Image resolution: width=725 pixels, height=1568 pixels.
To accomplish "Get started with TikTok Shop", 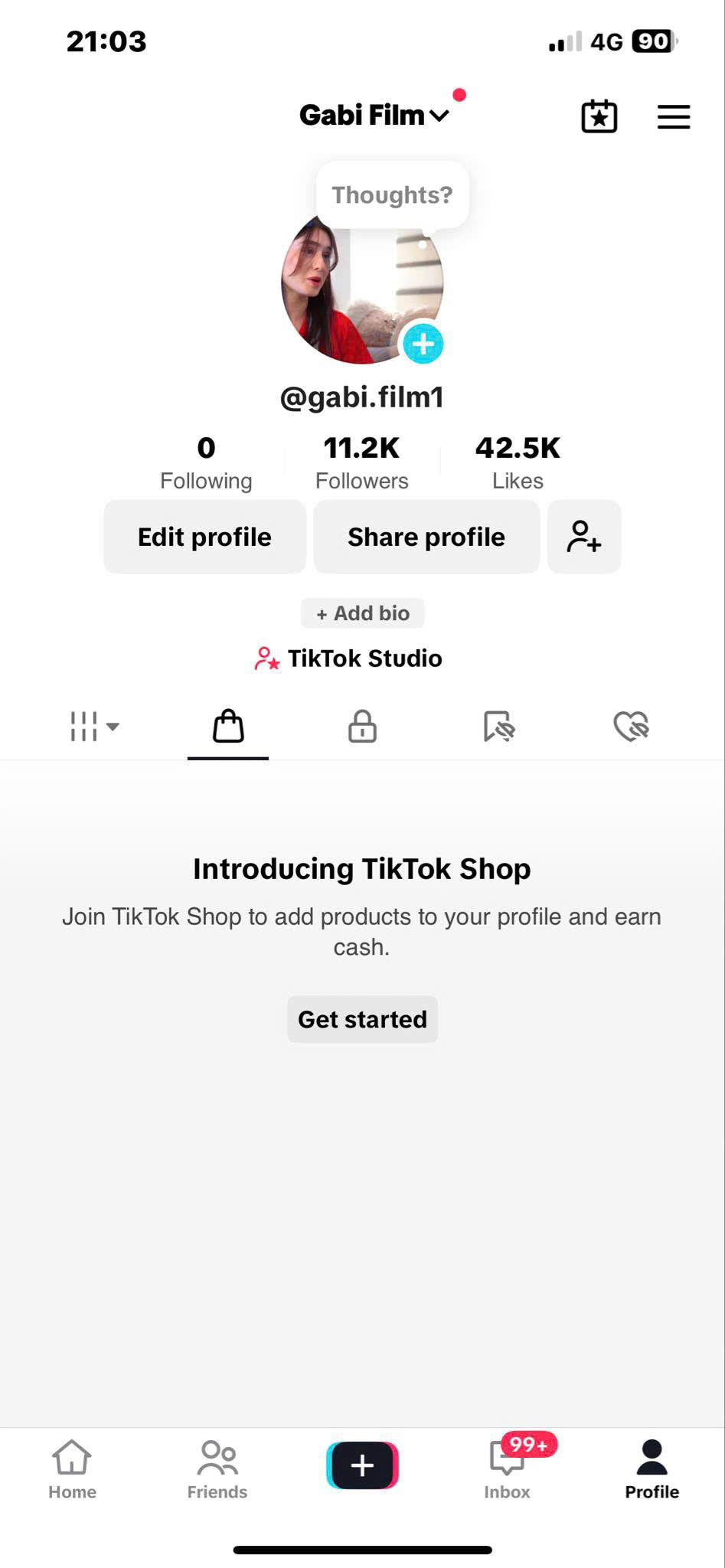I will (362, 1019).
